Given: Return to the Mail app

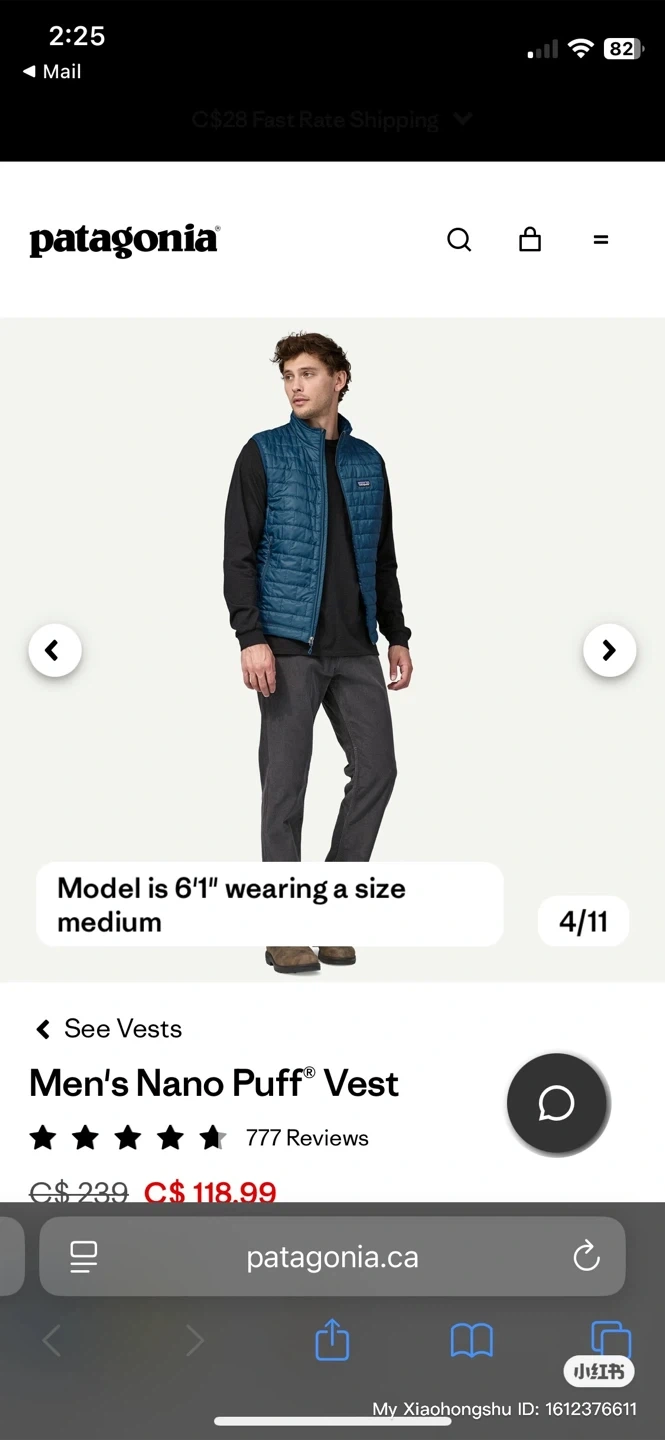Looking at the screenshot, I should [52, 72].
